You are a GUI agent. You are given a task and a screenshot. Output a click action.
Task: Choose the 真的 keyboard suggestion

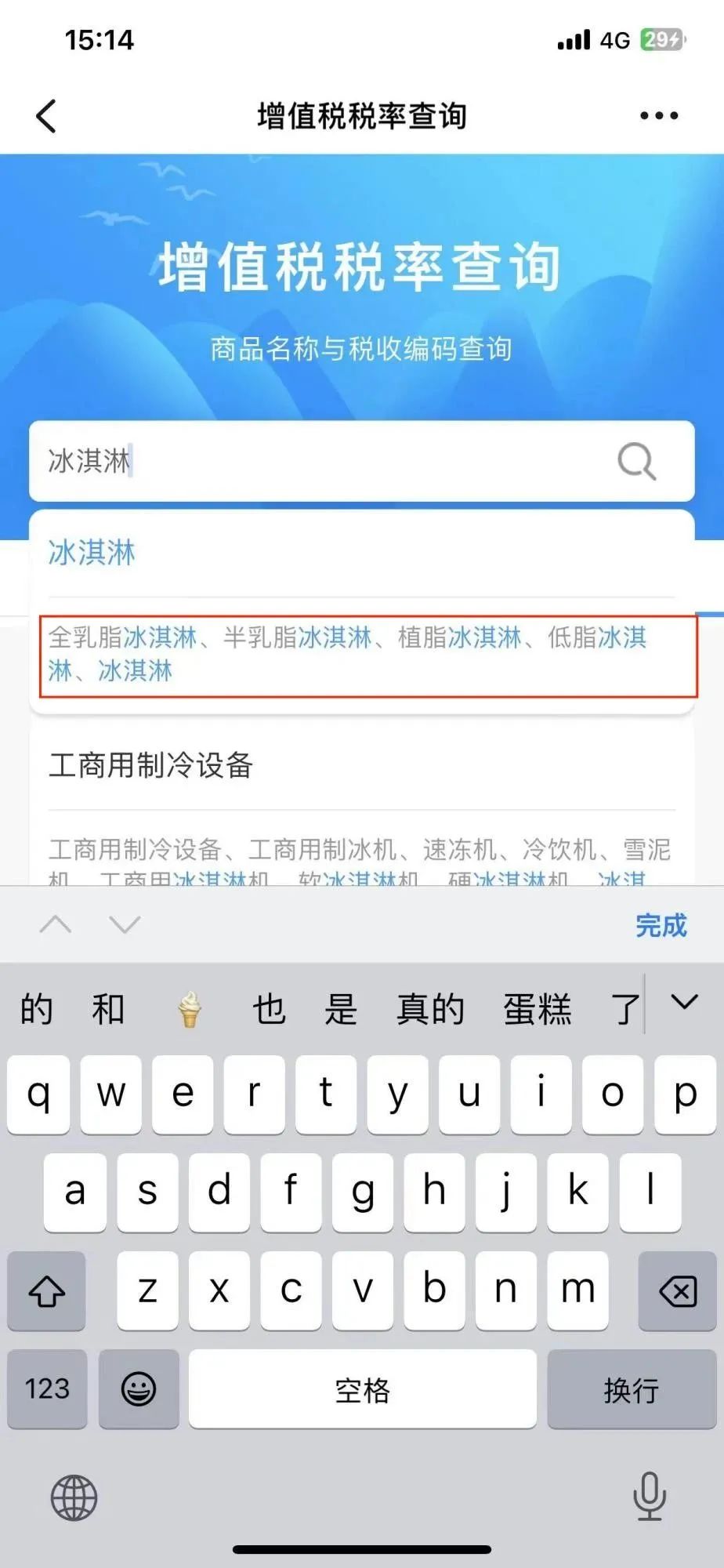430,1009
